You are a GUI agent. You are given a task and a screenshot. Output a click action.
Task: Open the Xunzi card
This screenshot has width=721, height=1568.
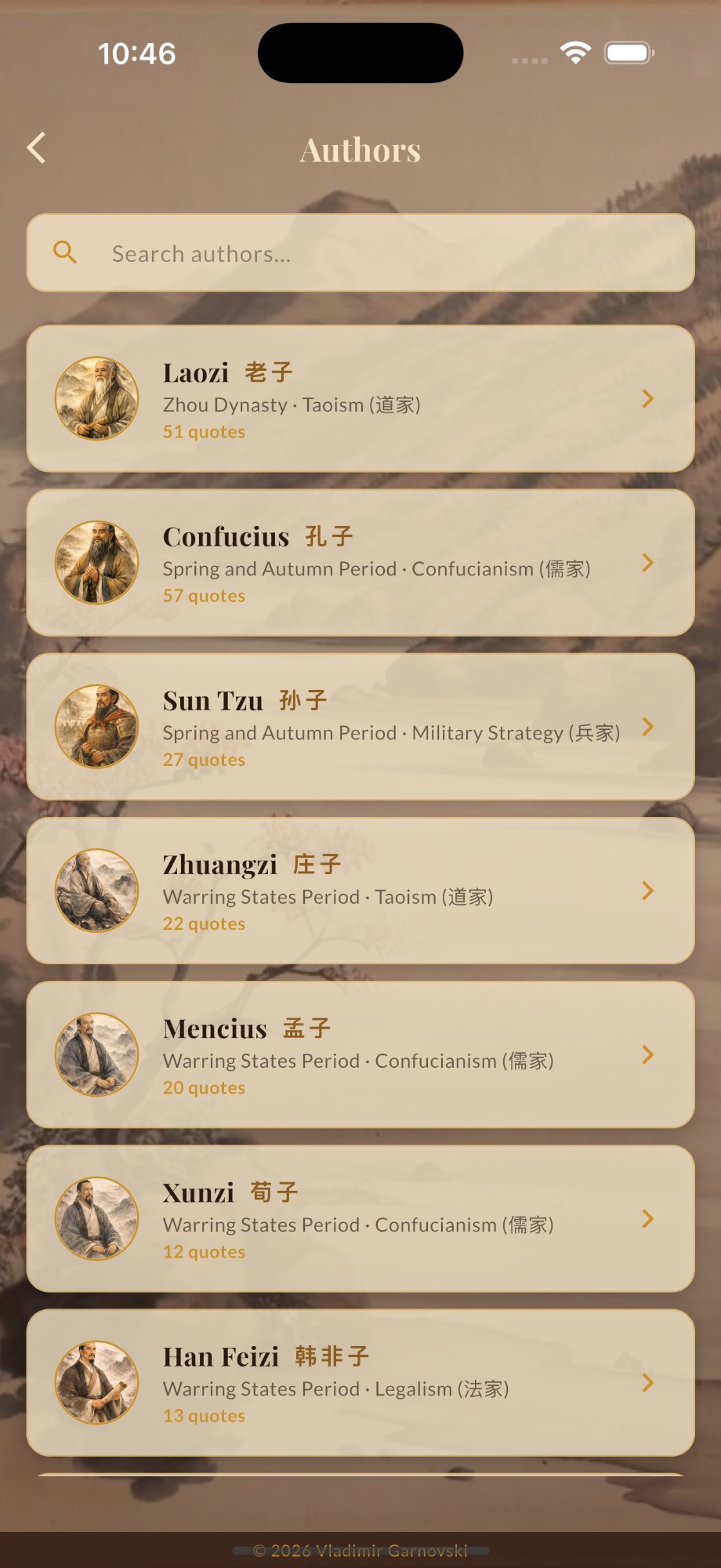click(x=360, y=1218)
